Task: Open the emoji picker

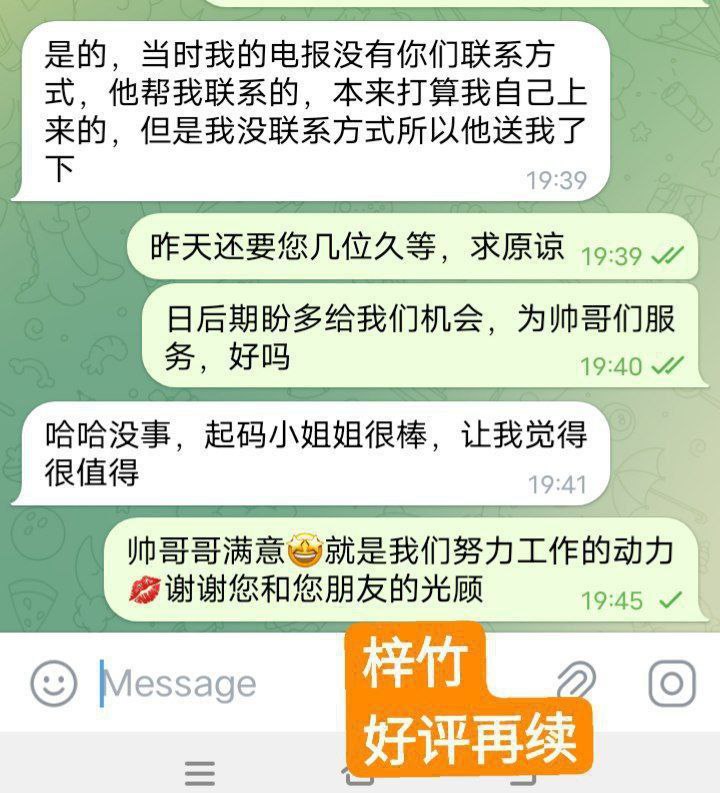Action: 54,684
